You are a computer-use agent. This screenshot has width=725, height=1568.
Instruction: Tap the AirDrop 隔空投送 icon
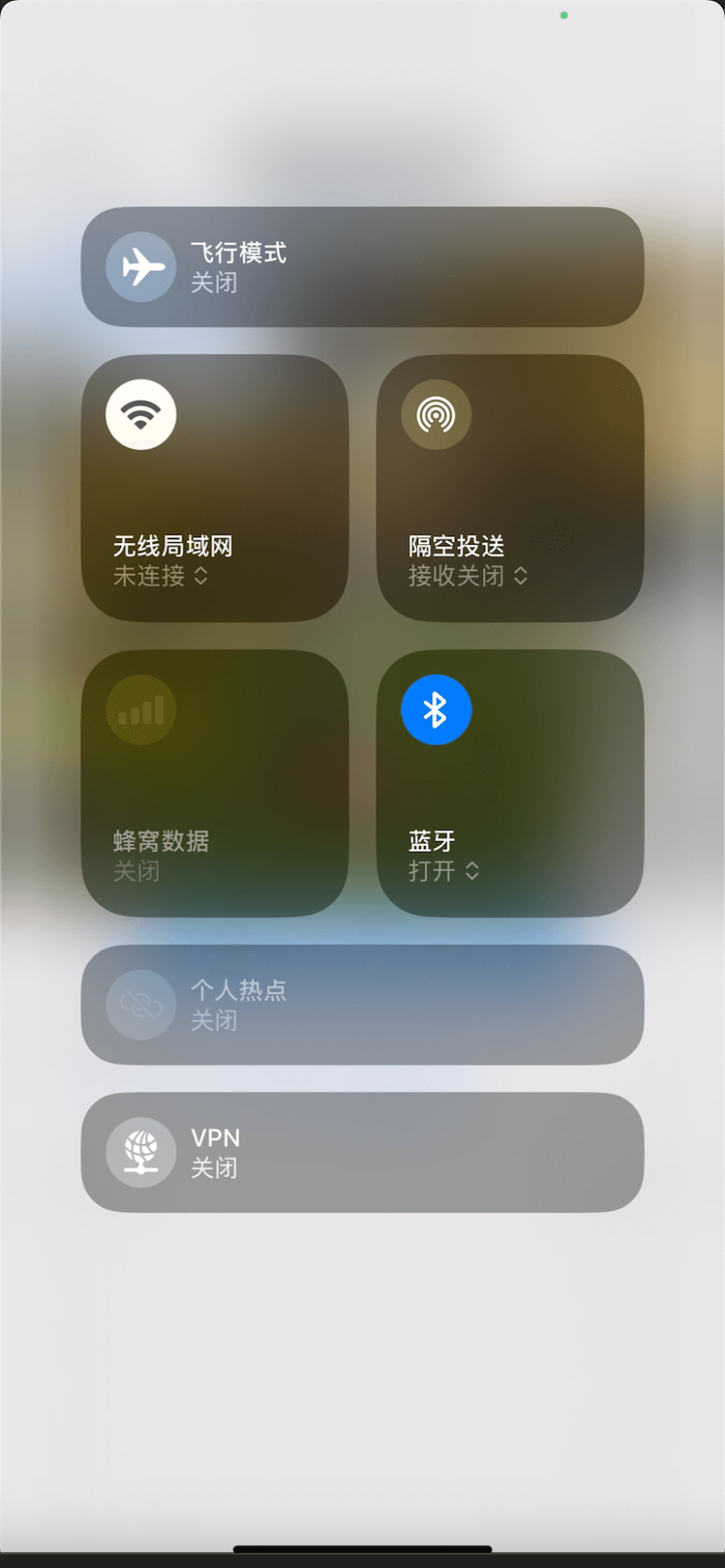click(435, 415)
